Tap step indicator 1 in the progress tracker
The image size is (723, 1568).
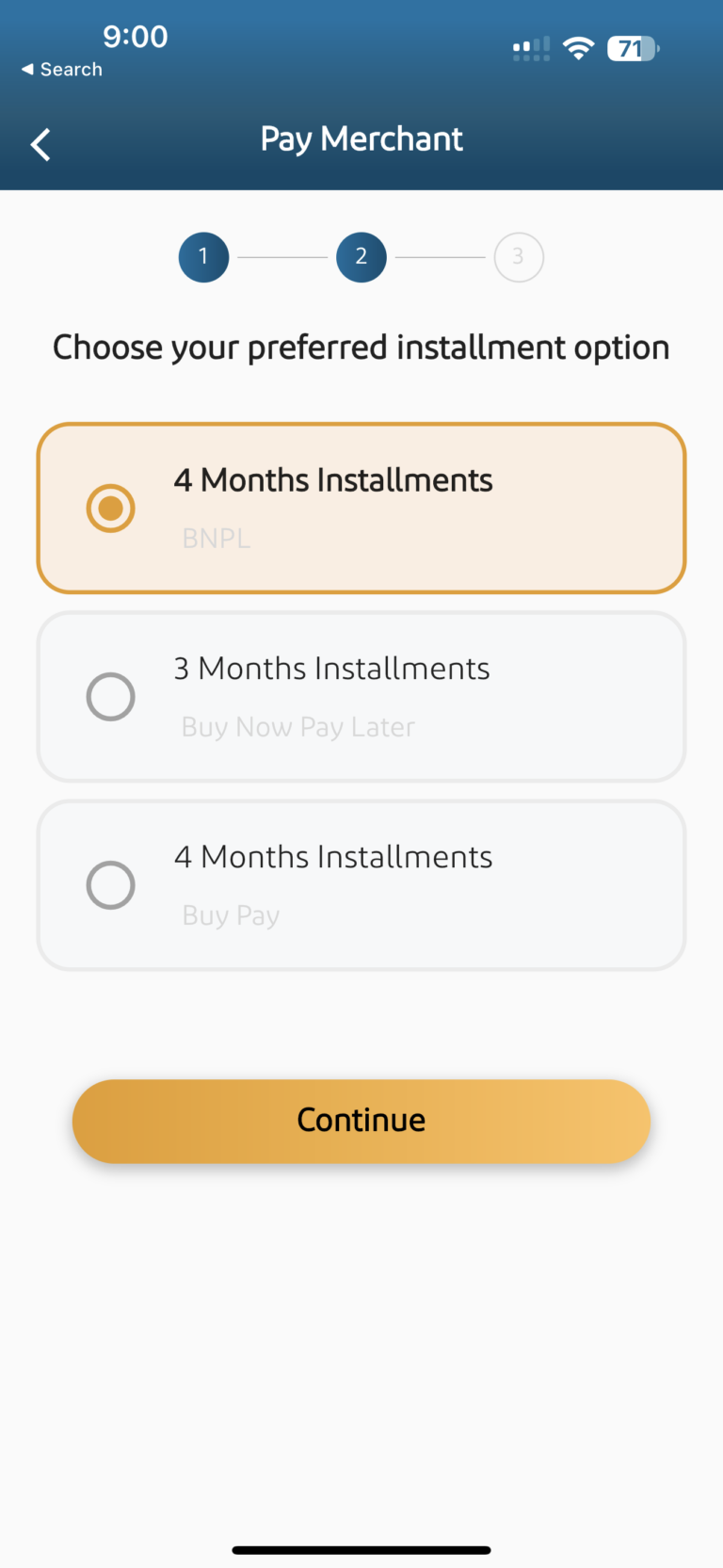pyautogui.click(x=203, y=257)
